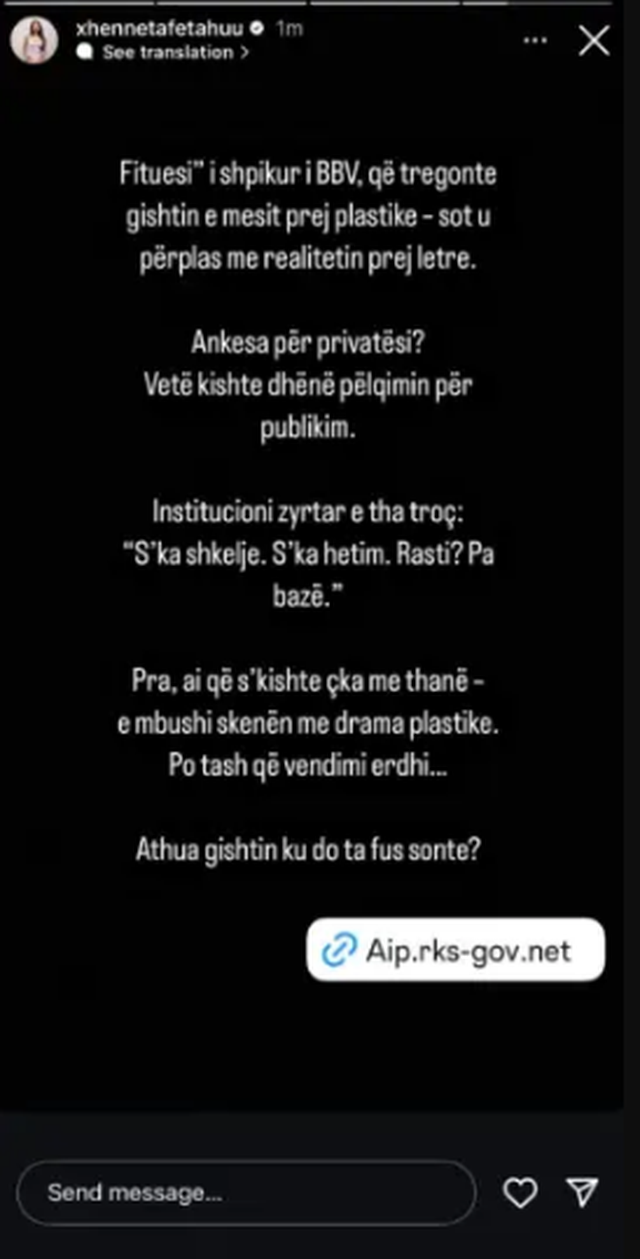640x1259 pixels.
Task: See translation of this story
Action: point(168,52)
